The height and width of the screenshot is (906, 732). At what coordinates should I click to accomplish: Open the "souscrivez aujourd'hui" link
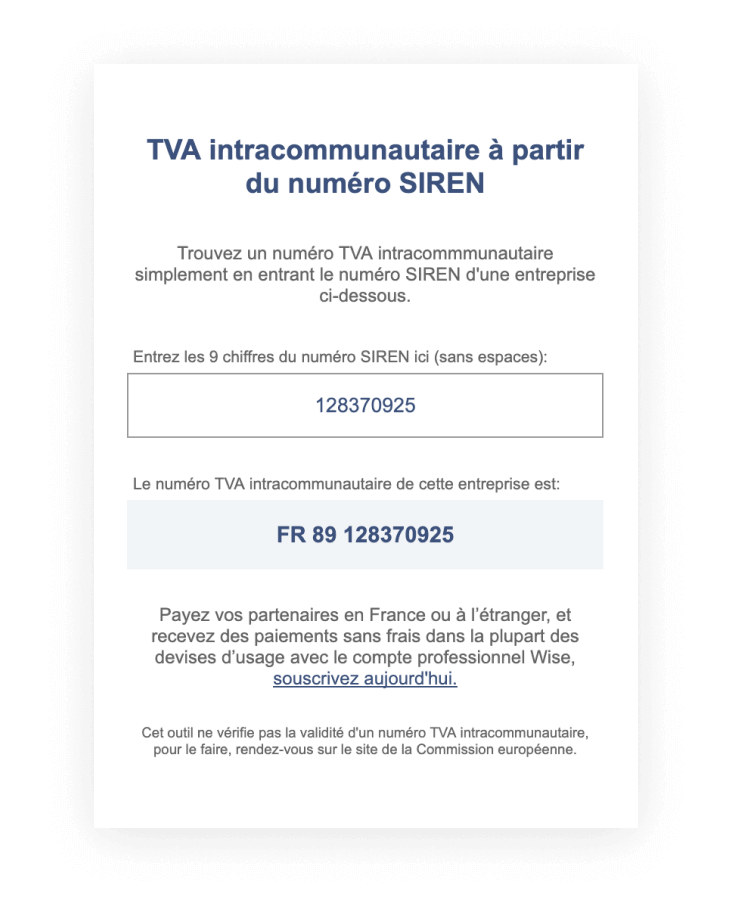tap(365, 679)
